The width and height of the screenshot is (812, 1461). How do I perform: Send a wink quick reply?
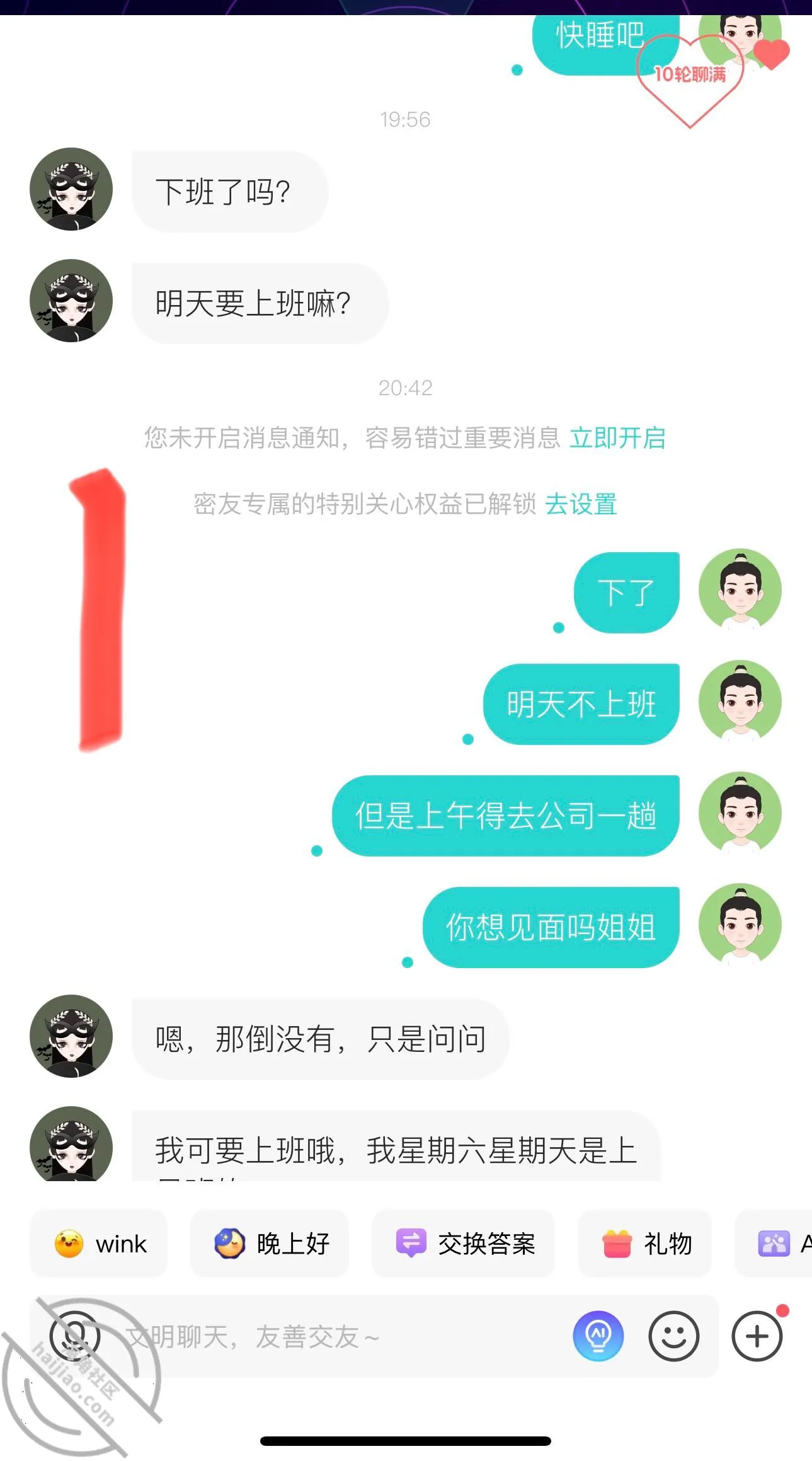[x=99, y=1244]
